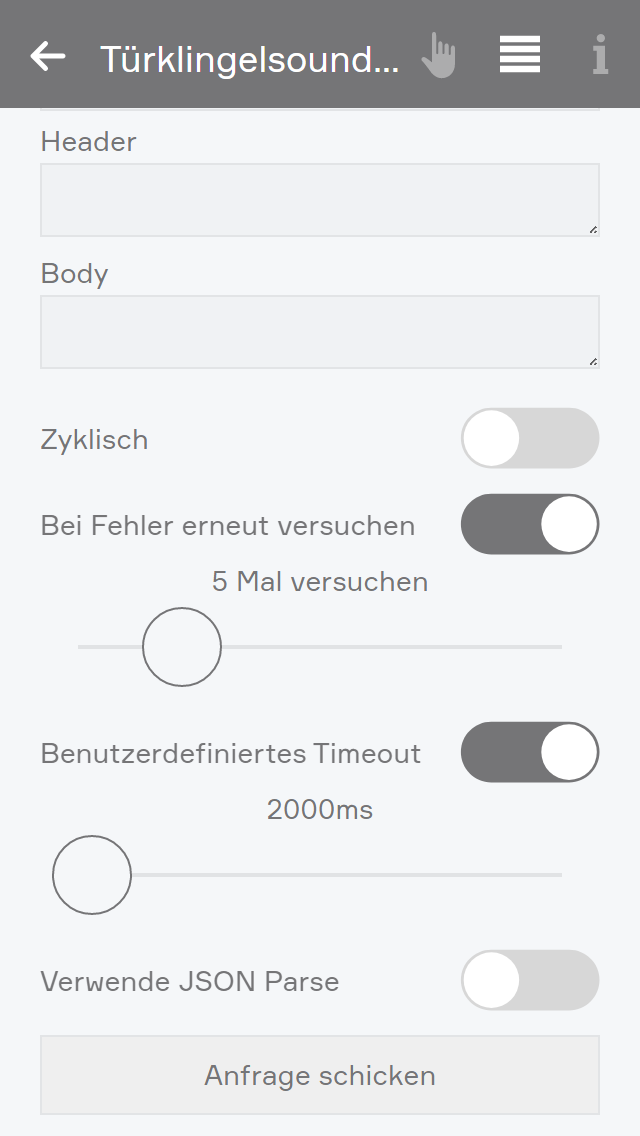
Task: Open the list menu icon
Action: tap(520, 55)
